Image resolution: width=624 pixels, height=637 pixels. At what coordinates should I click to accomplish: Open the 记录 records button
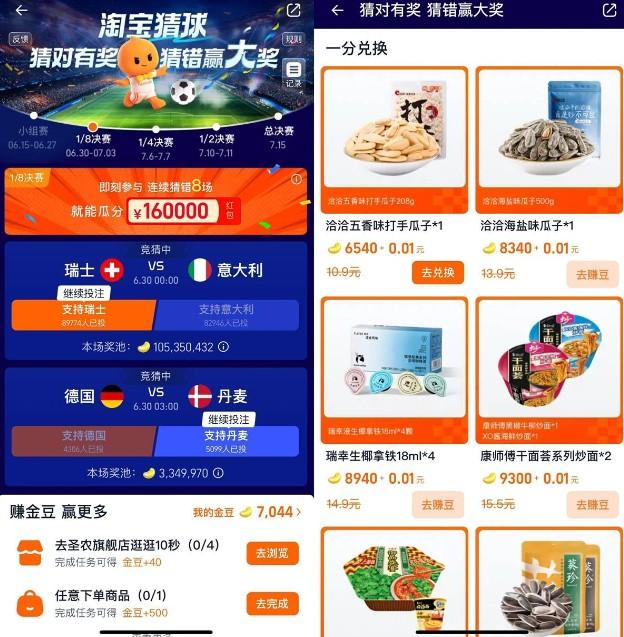pos(294,74)
